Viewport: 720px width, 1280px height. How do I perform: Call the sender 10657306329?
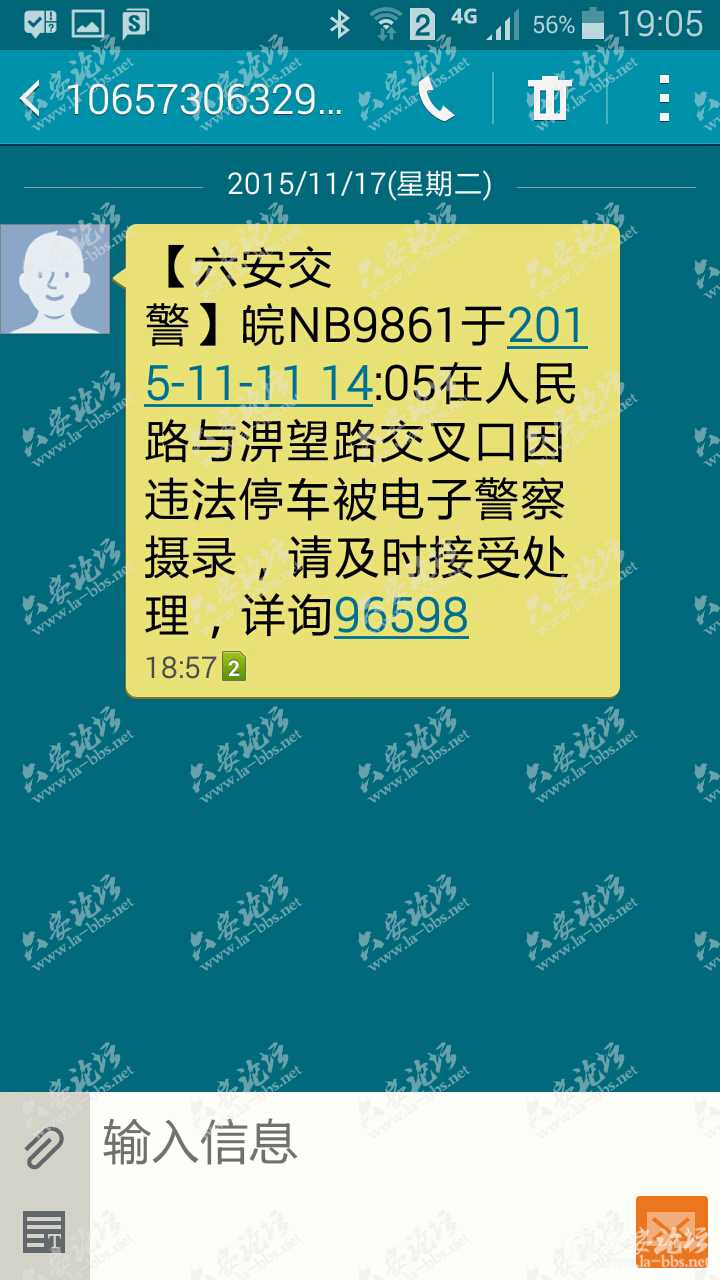(436, 99)
